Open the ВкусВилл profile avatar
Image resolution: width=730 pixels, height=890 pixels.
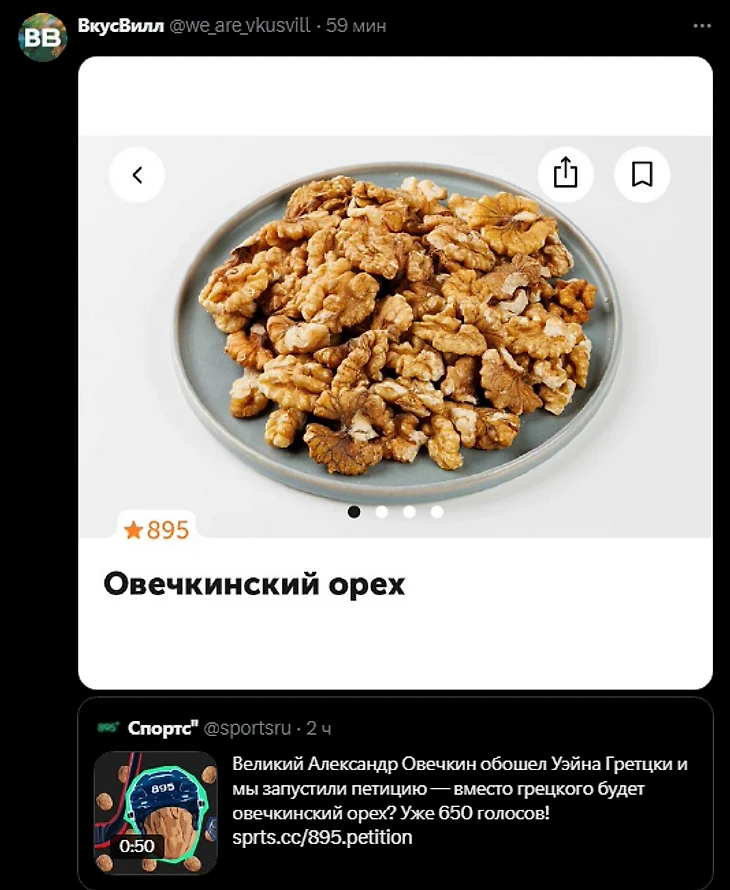(x=42, y=36)
